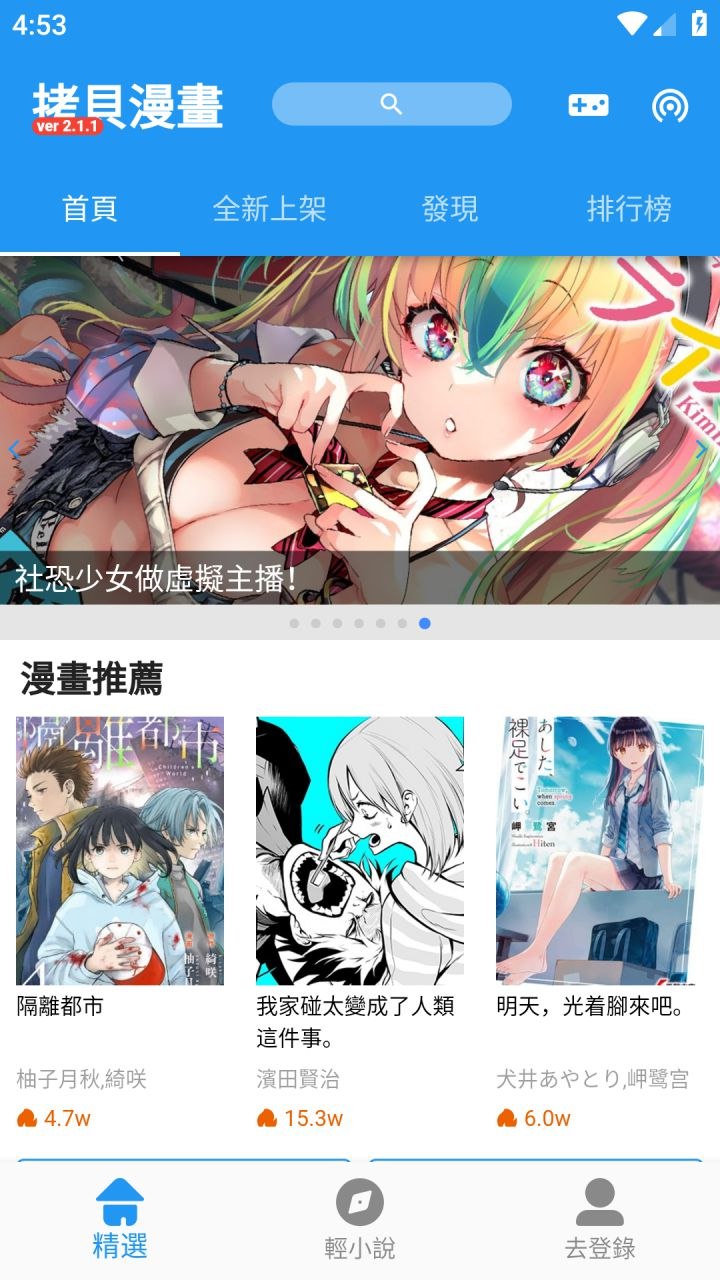Open the manga 明天，光着腳來吧。
Screen dimensions: 720x1280
coord(600,850)
